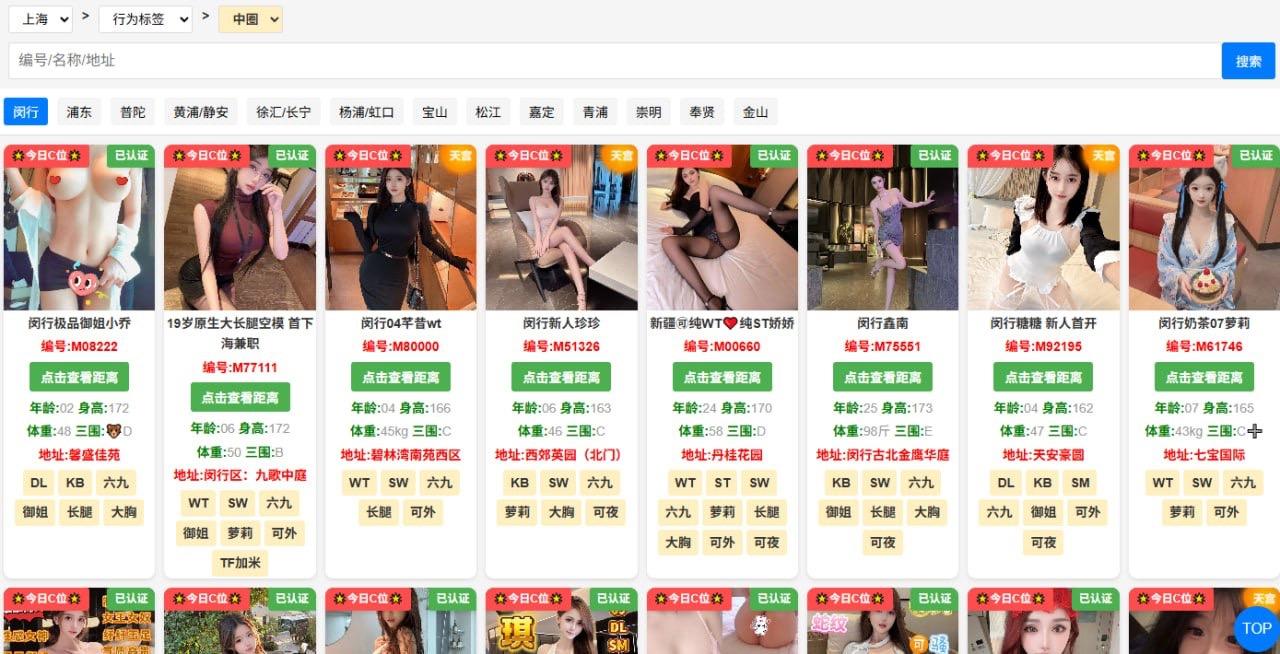Expand the 行为标签 dropdown

pos(145,19)
